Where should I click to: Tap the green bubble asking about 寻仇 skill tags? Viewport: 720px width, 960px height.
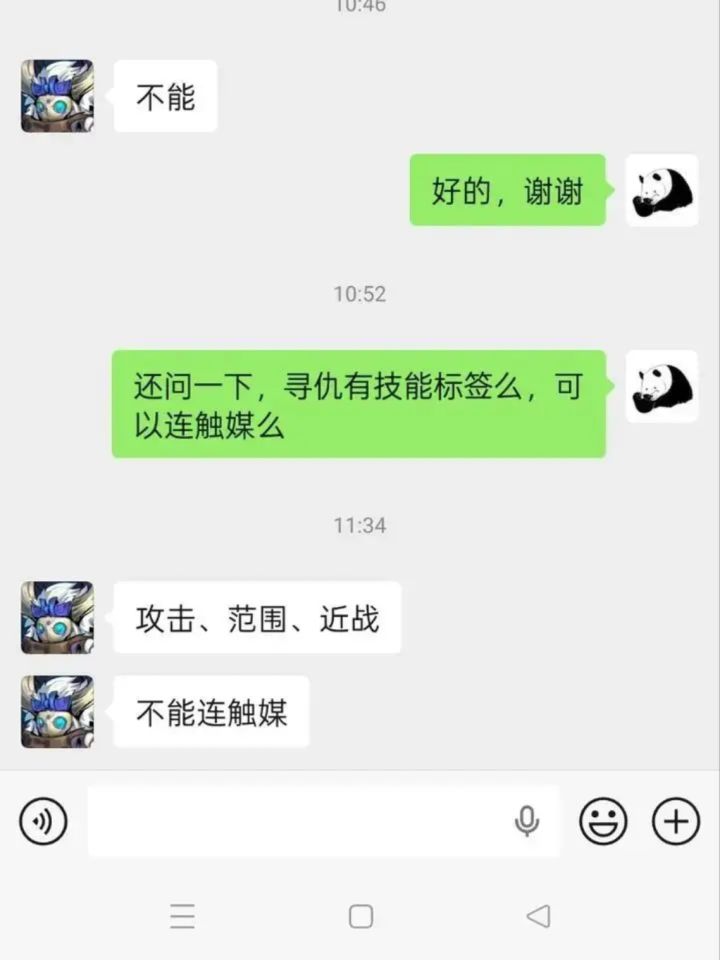pyautogui.click(x=357, y=404)
